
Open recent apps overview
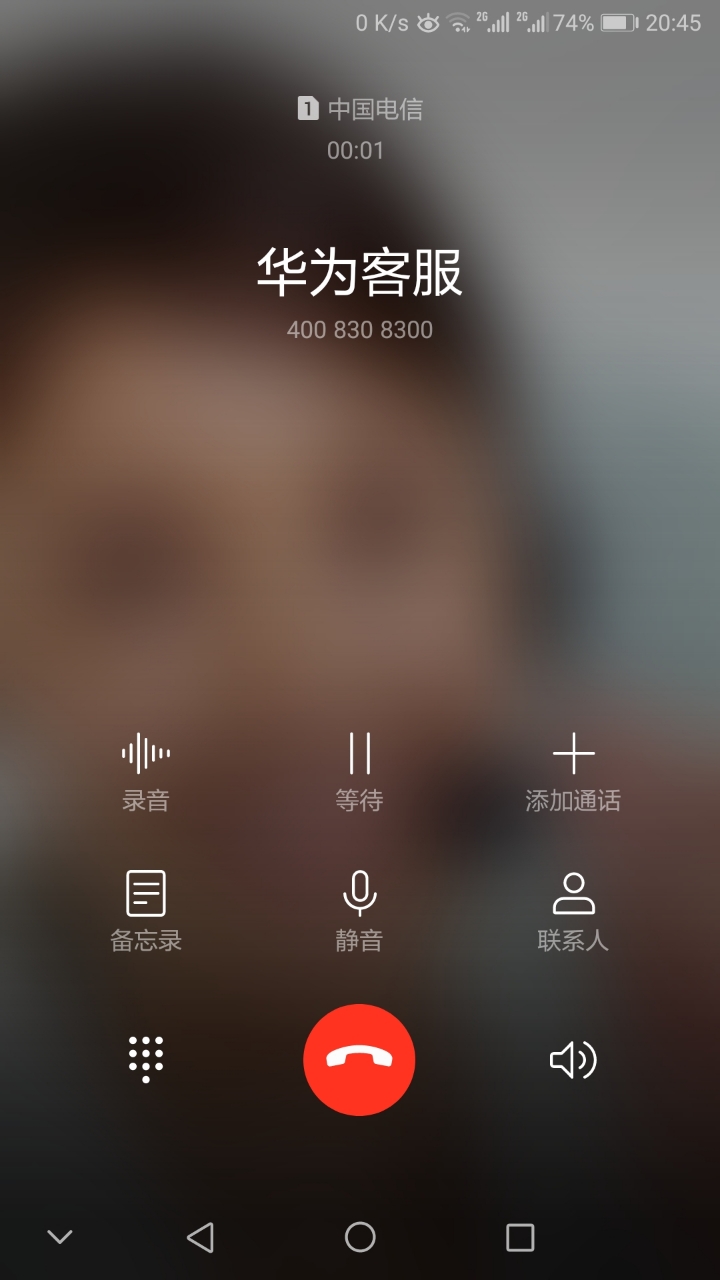(x=520, y=1237)
